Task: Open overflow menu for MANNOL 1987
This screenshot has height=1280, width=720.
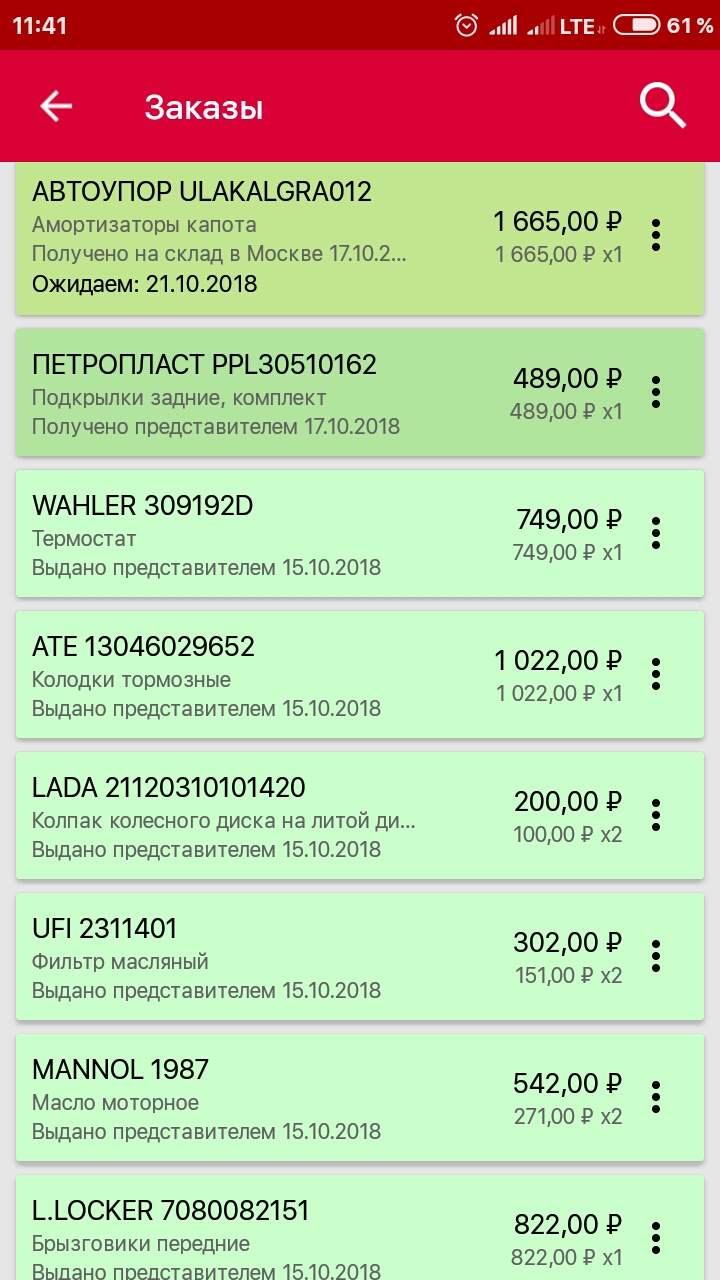Action: point(656,1097)
